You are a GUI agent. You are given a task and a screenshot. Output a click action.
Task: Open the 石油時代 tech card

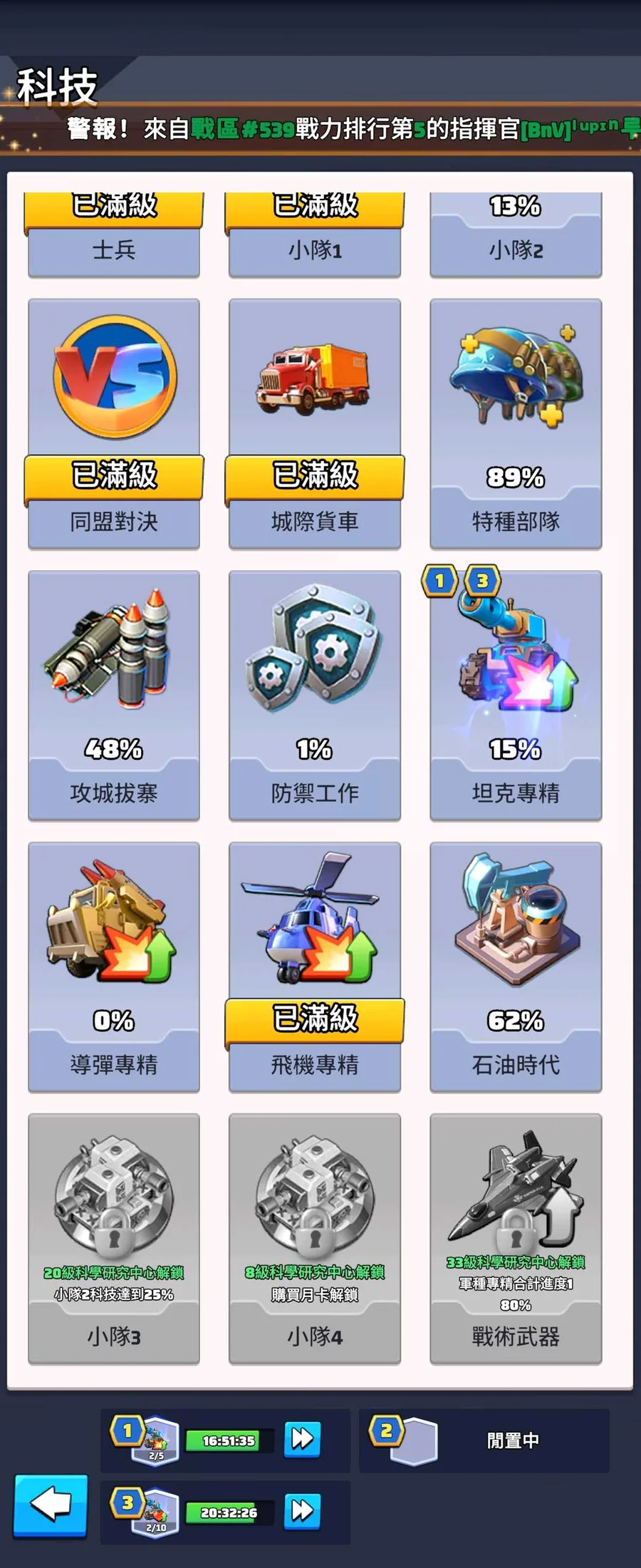tap(516, 967)
